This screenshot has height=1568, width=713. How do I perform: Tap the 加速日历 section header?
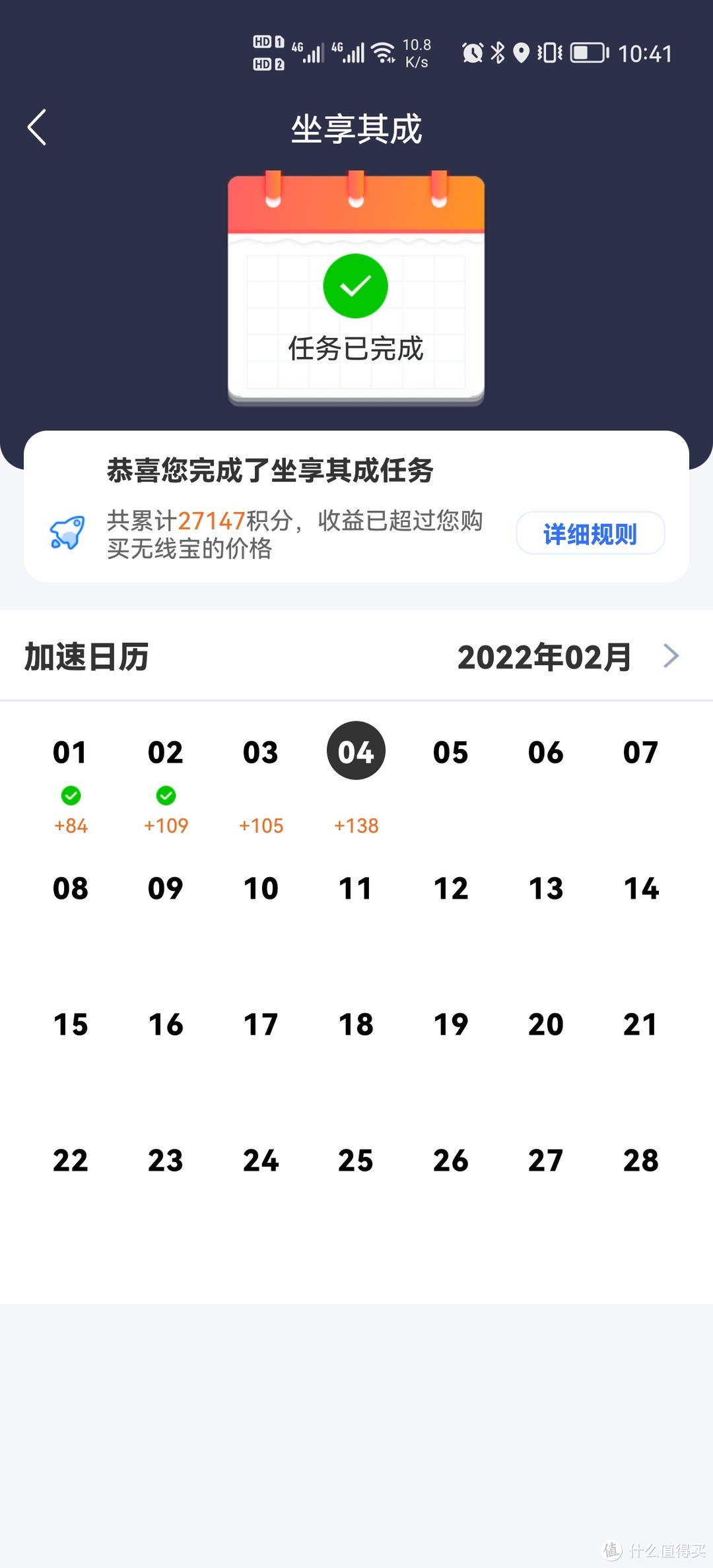pyautogui.click(x=86, y=655)
